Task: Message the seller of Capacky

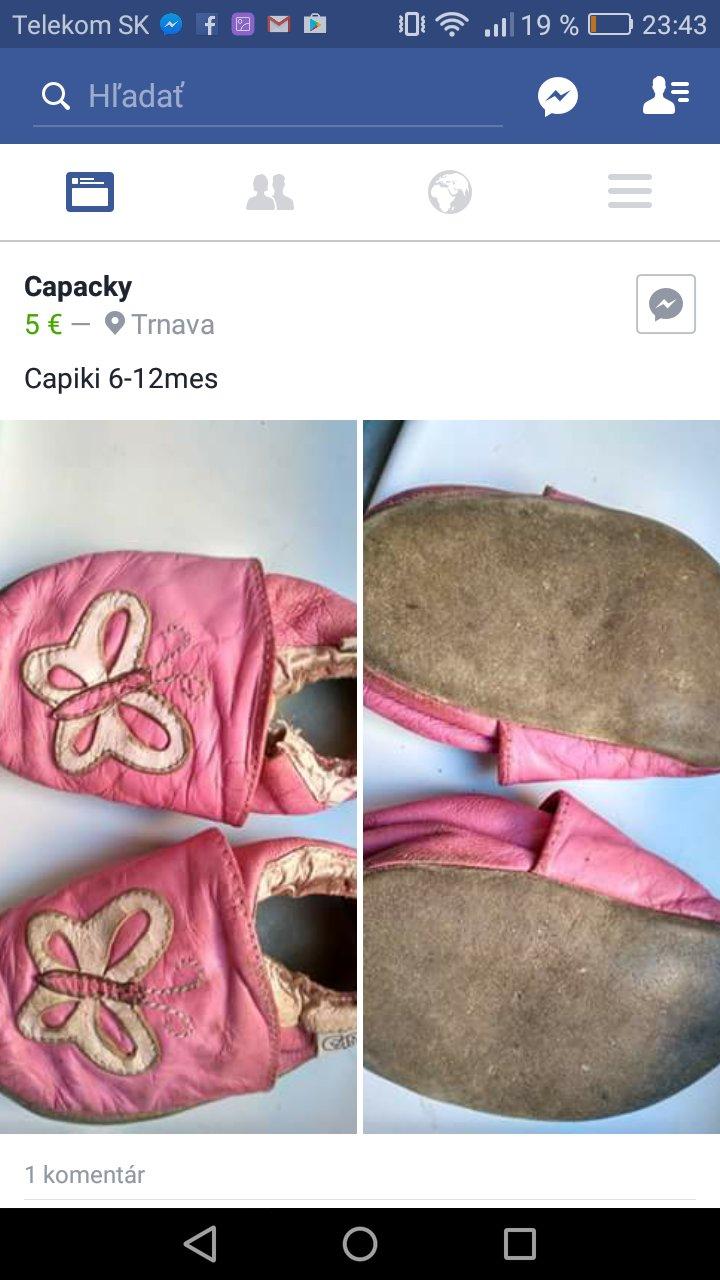Action: point(665,304)
